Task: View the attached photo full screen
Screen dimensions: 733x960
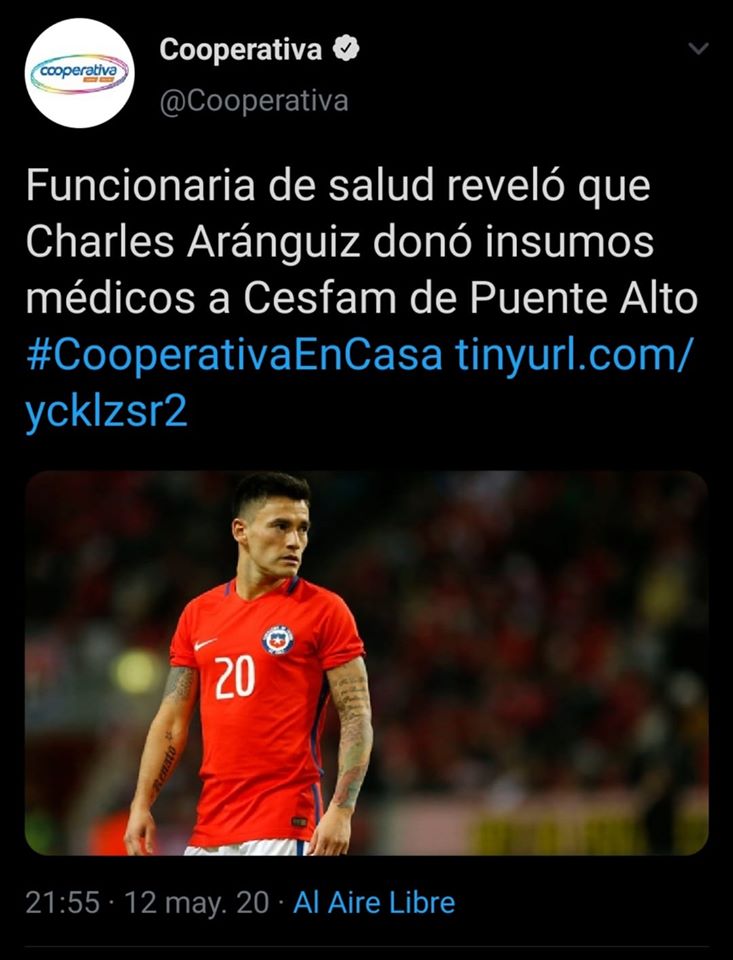Action: (366, 663)
